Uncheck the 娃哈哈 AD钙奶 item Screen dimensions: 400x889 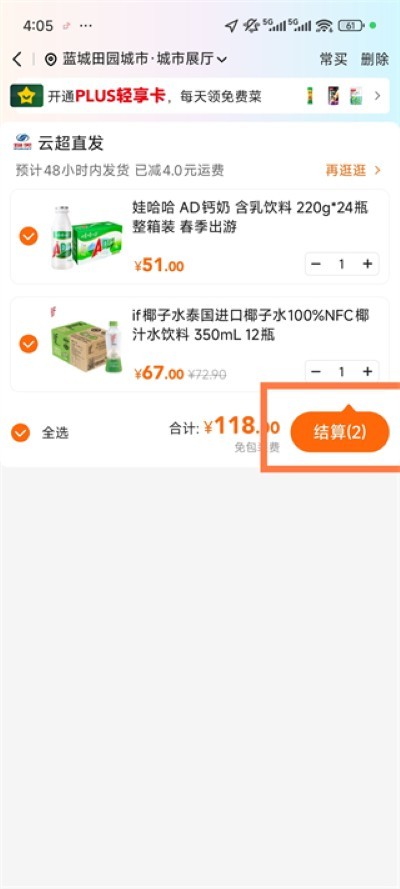[28, 236]
